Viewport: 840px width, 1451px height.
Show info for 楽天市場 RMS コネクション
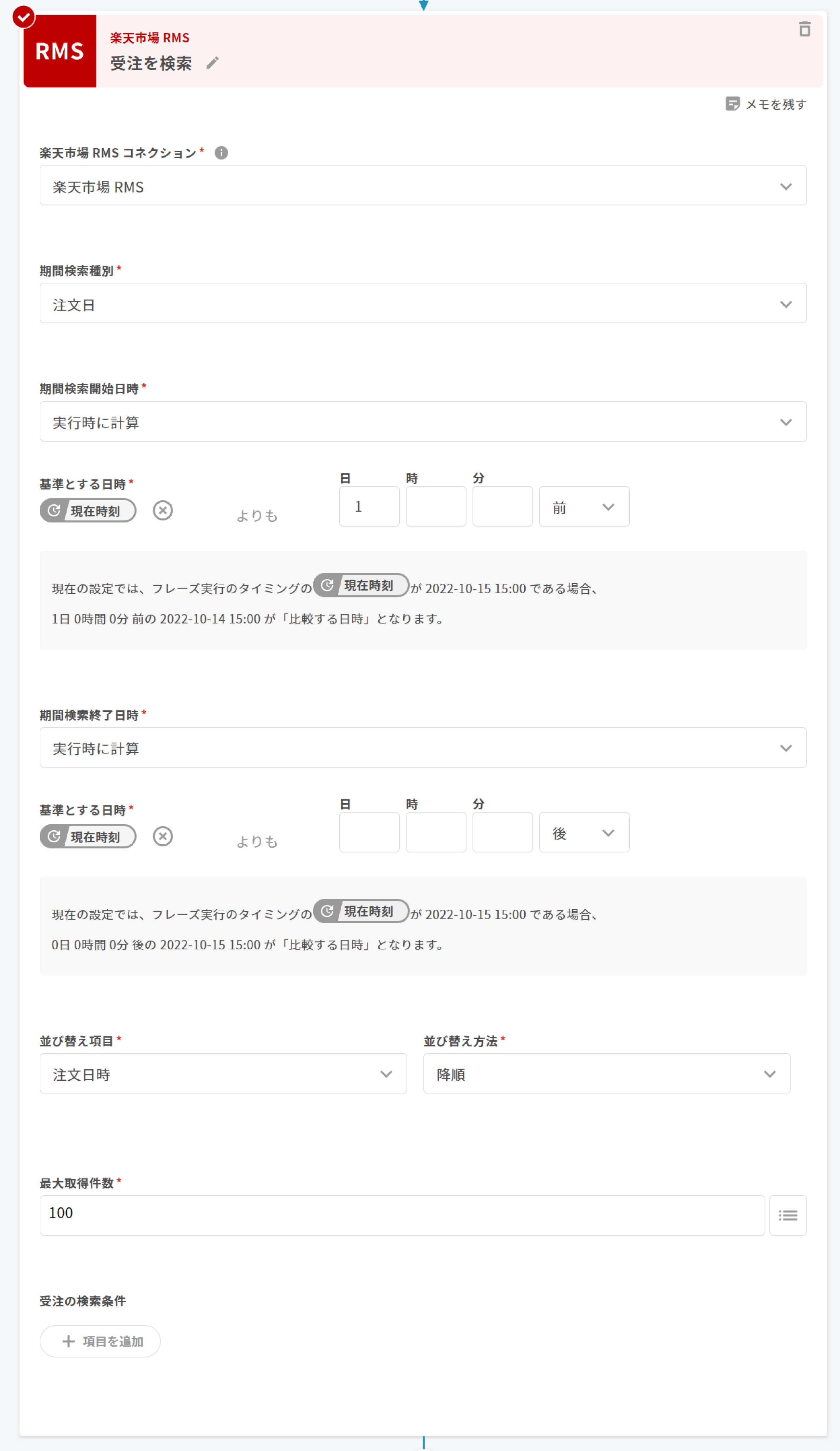pos(221,153)
